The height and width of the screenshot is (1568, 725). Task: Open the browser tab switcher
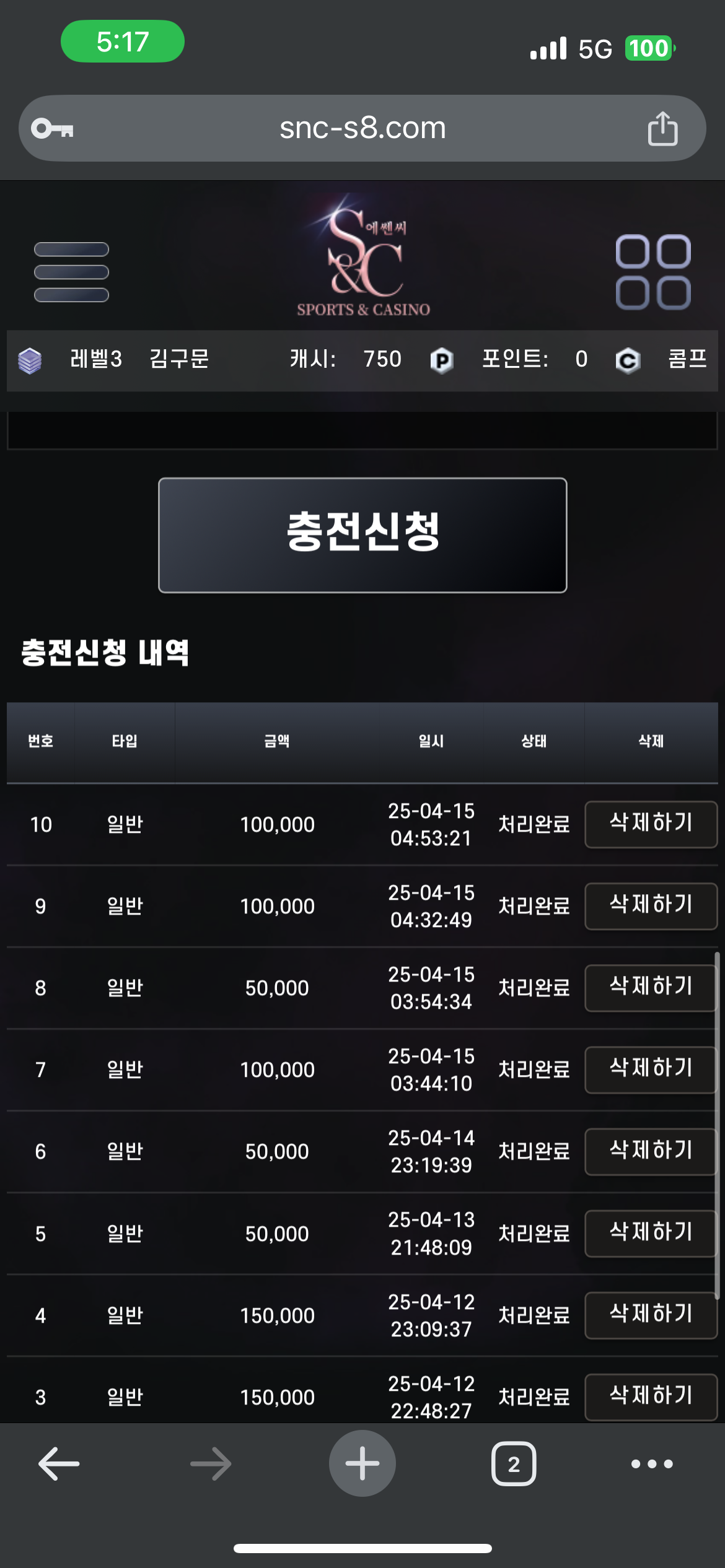[514, 1464]
